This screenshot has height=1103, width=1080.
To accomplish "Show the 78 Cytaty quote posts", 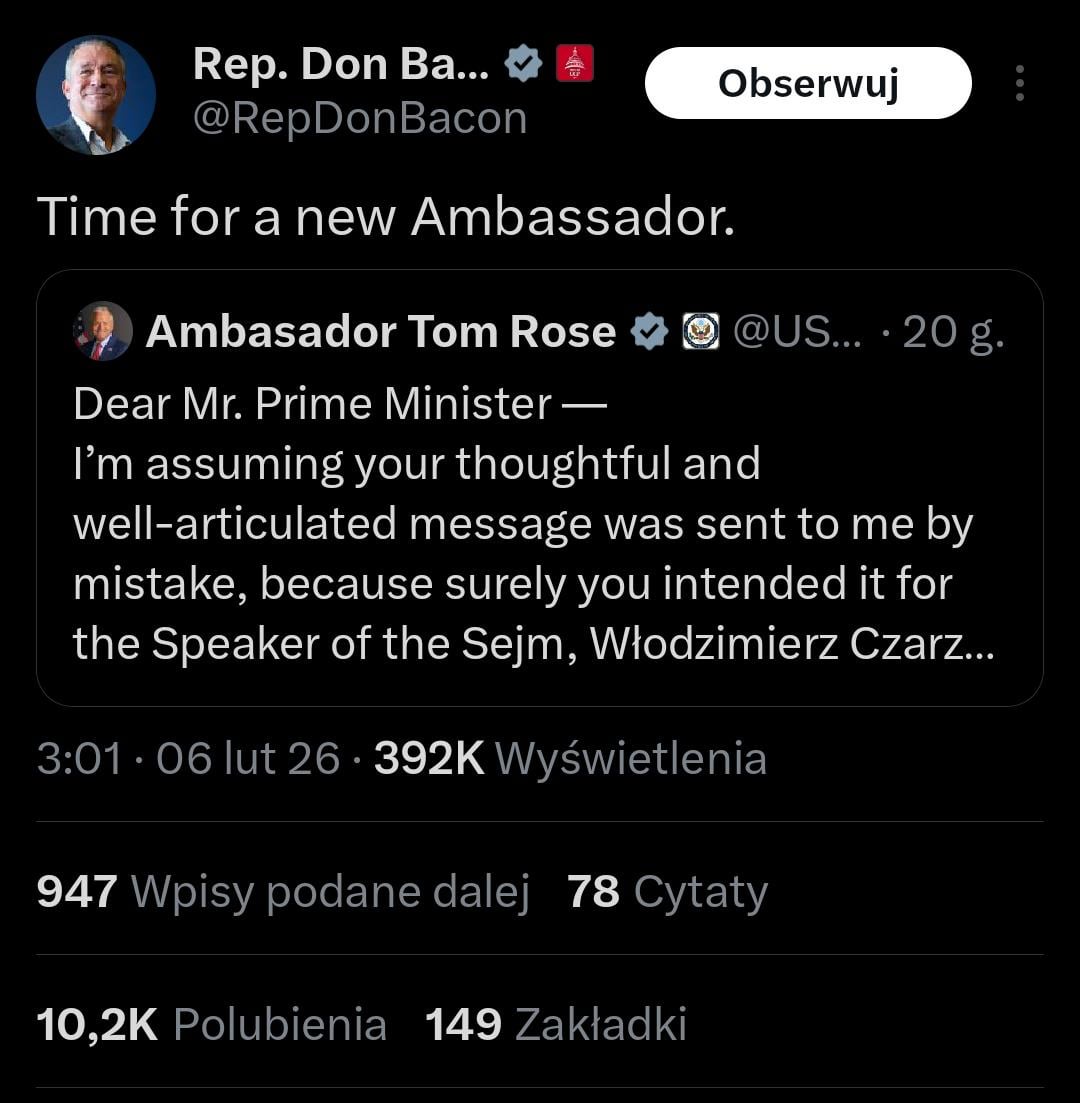I will click(667, 891).
